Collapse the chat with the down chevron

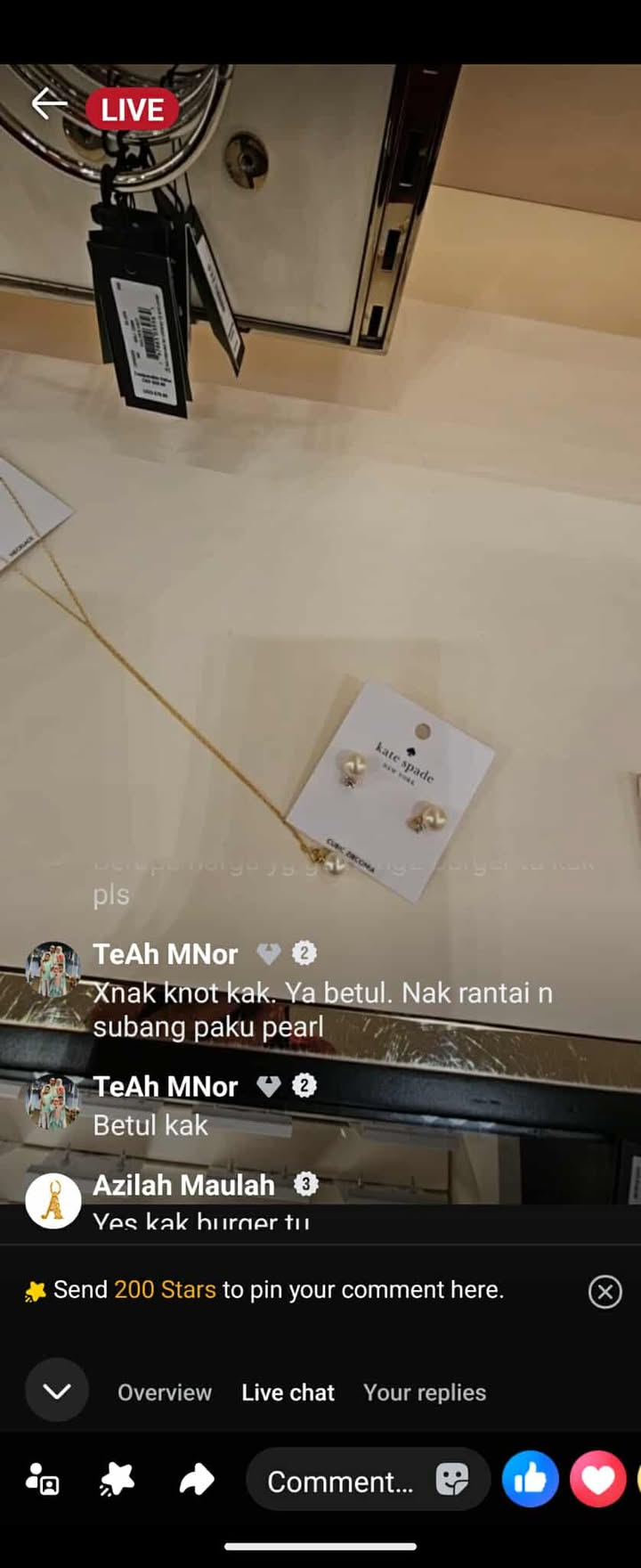[x=57, y=1391]
